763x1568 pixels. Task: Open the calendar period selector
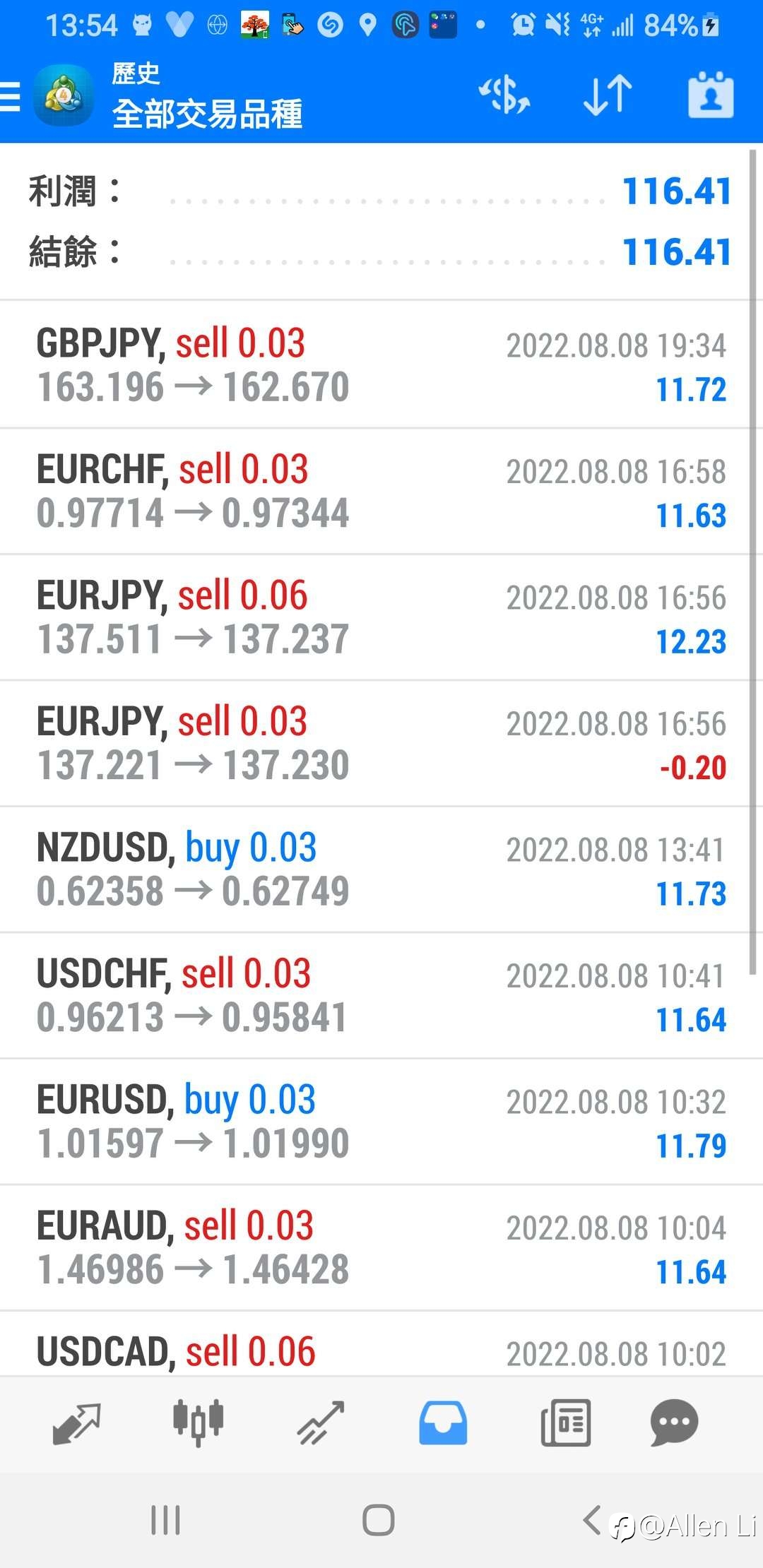pos(711,95)
